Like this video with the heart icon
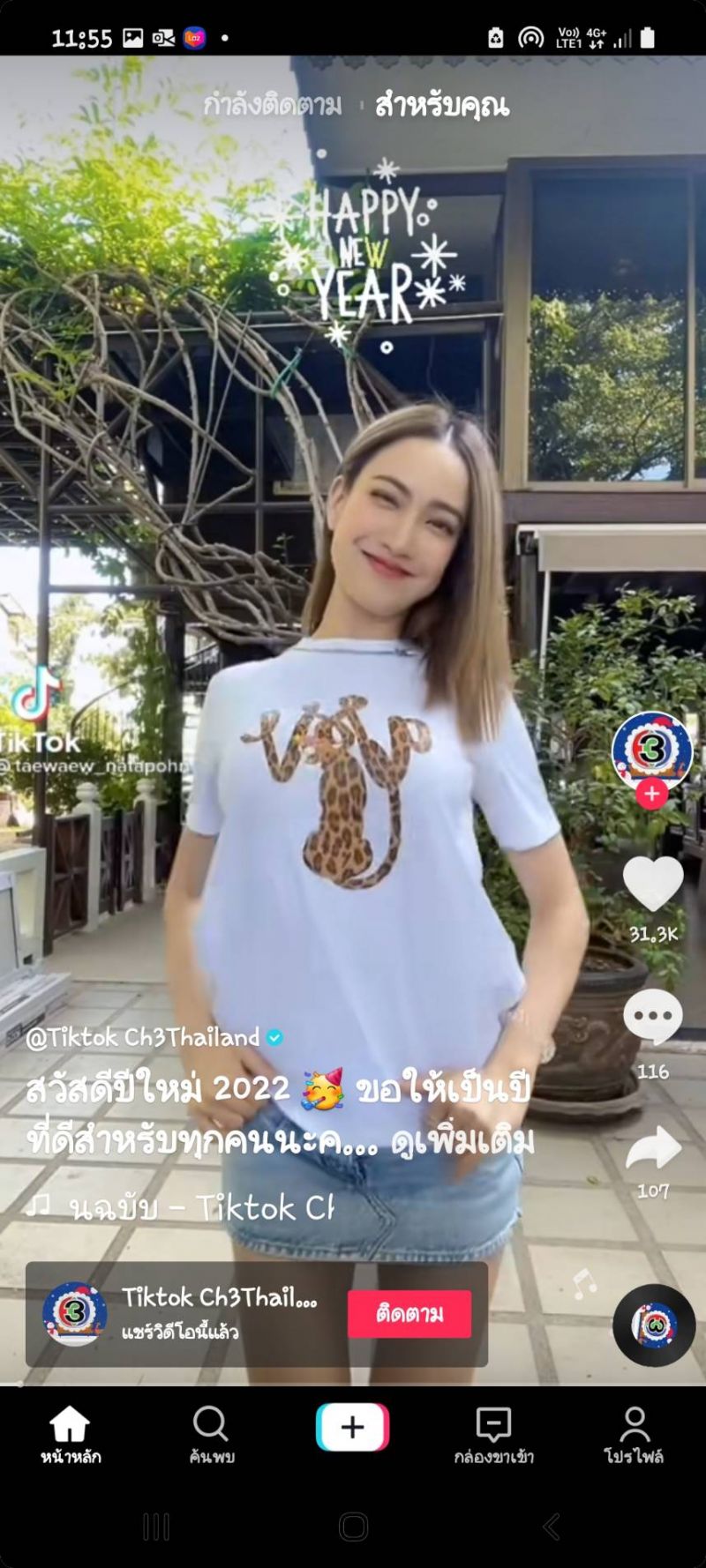Viewport: 706px width, 1568px height. [653, 885]
